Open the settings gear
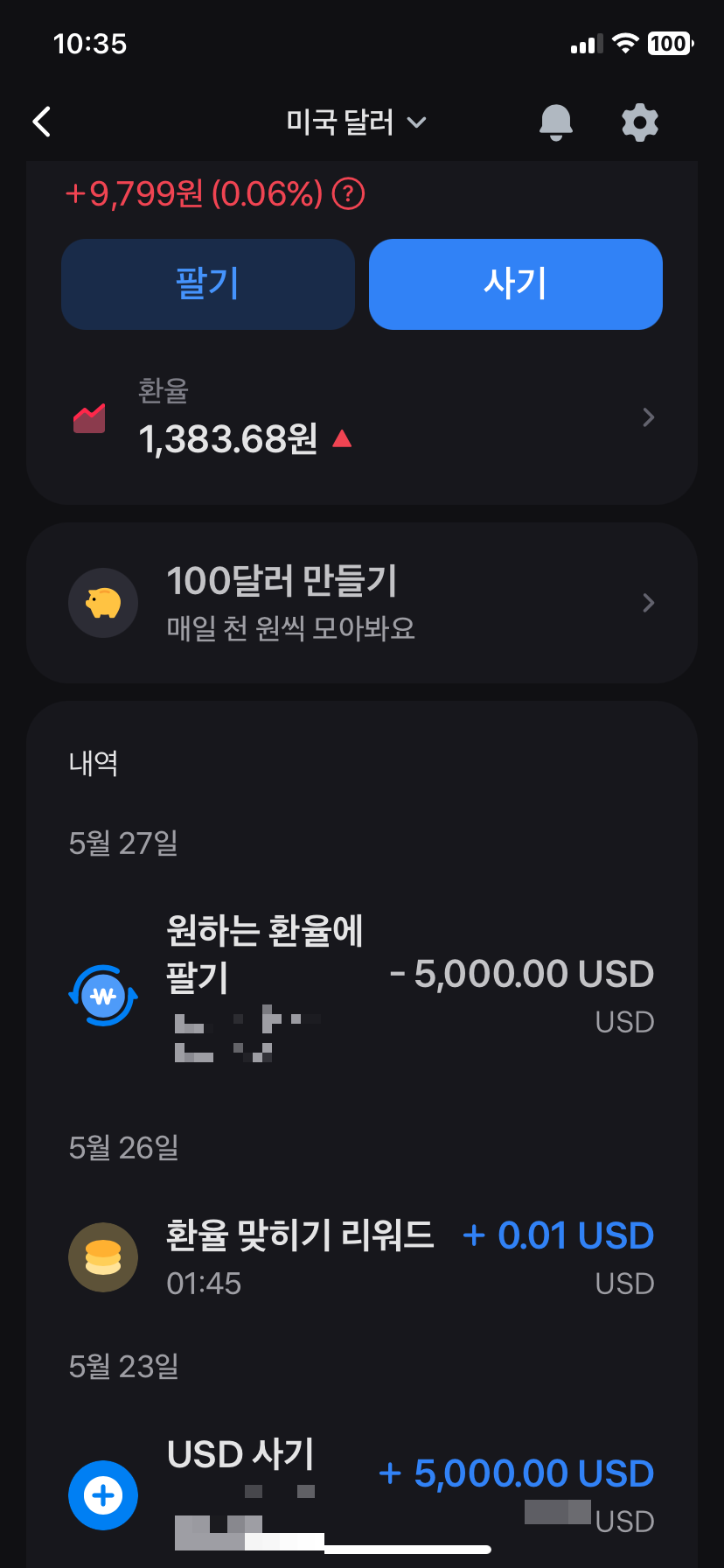 639,122
